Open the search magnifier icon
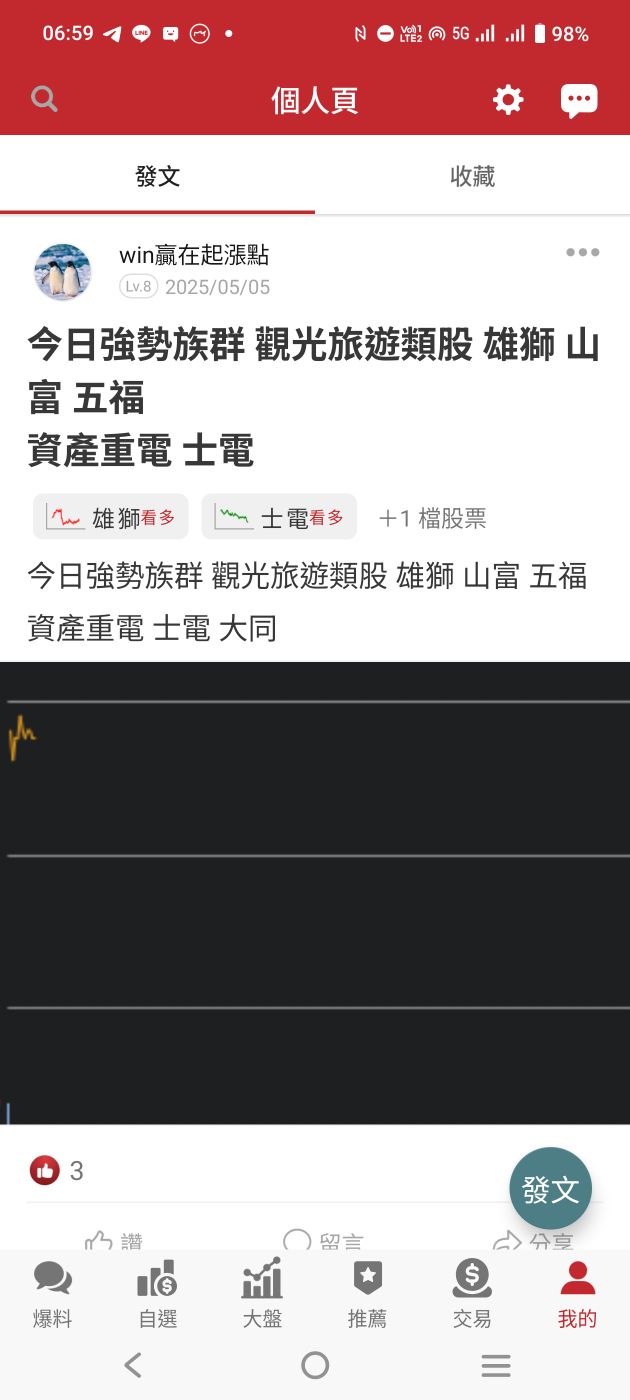 point(44,99)
